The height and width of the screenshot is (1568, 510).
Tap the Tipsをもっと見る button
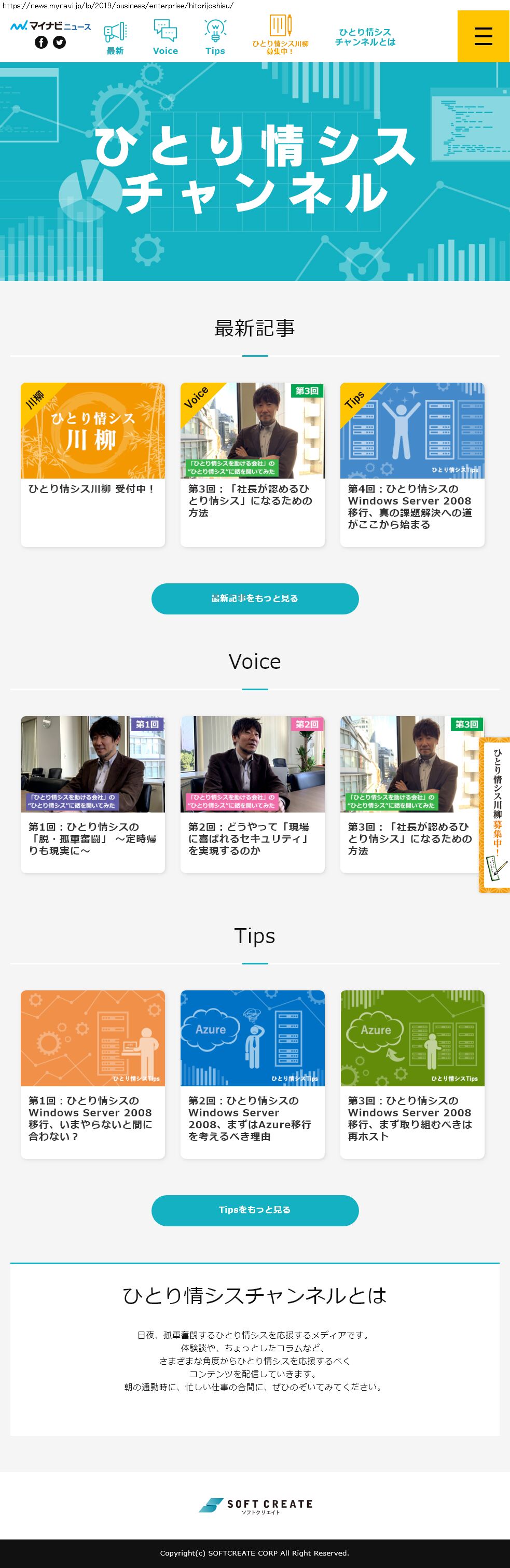[255, 1210]
